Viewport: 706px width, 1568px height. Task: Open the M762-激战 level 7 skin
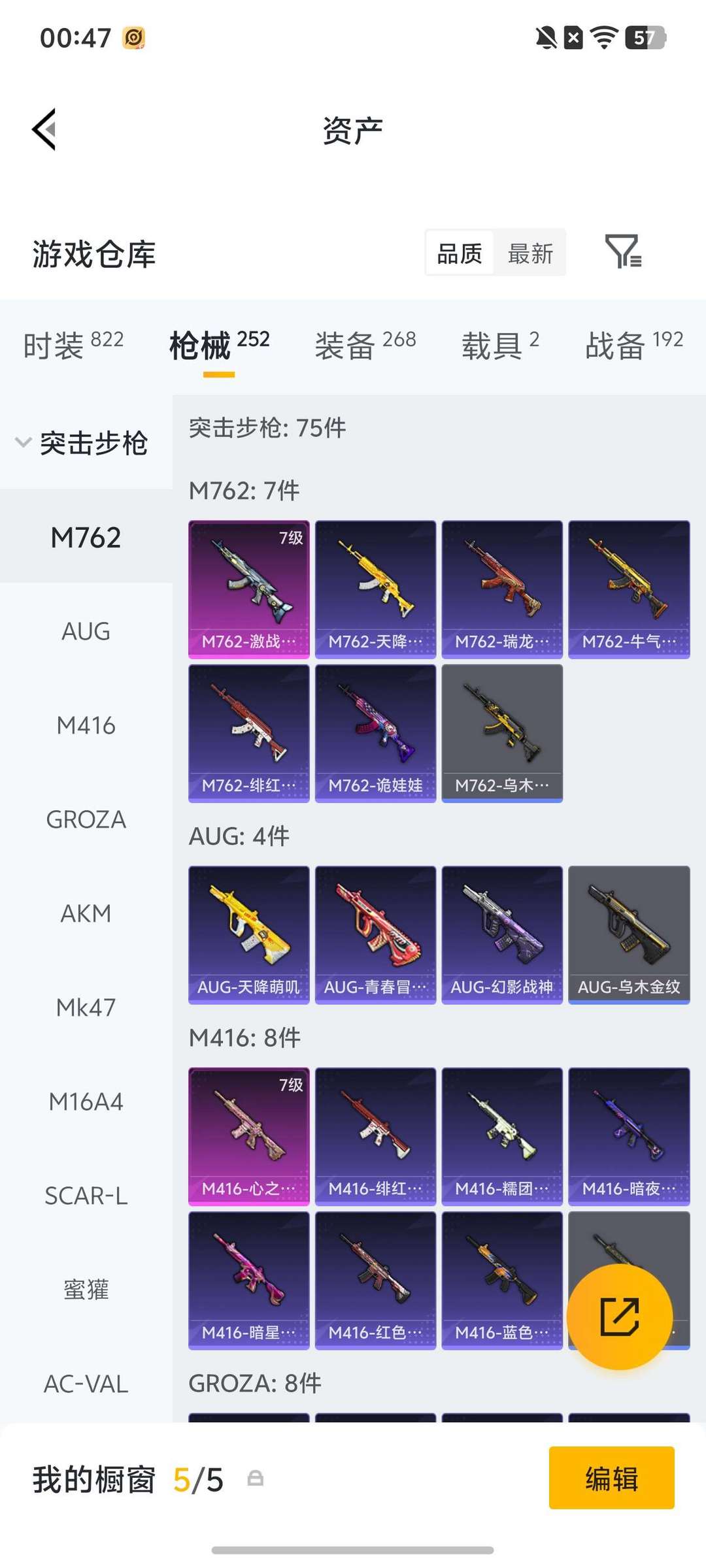coord(248,589)
